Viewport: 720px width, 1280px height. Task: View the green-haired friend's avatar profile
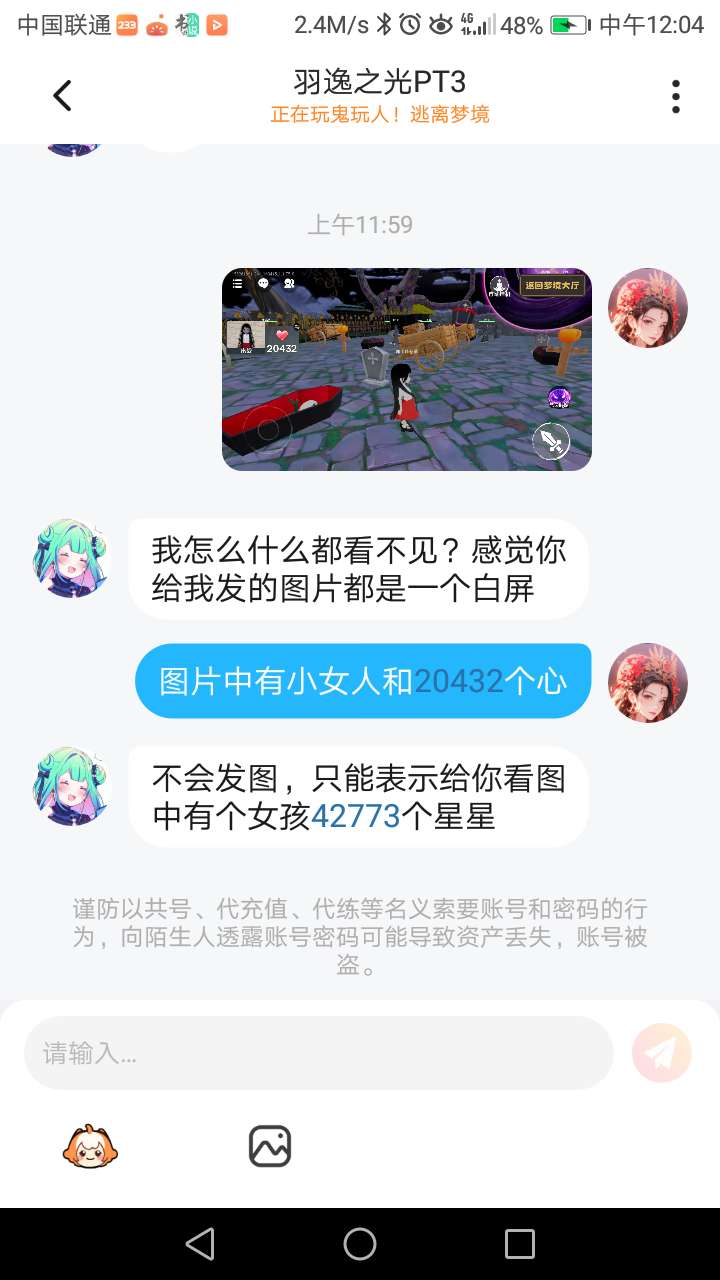(71, 558)
